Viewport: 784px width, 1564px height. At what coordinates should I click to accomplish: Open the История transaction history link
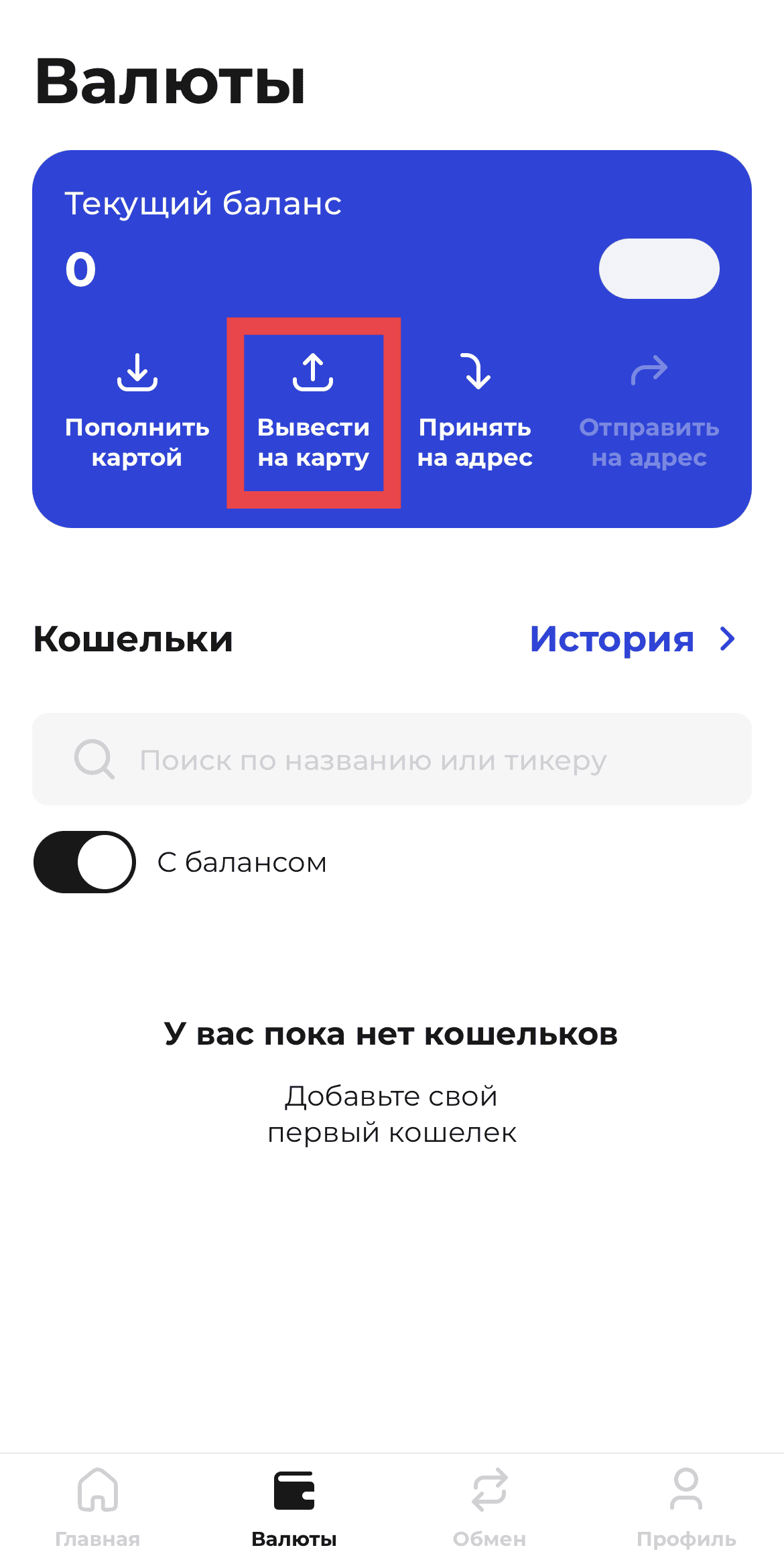(x=633, y=639)
